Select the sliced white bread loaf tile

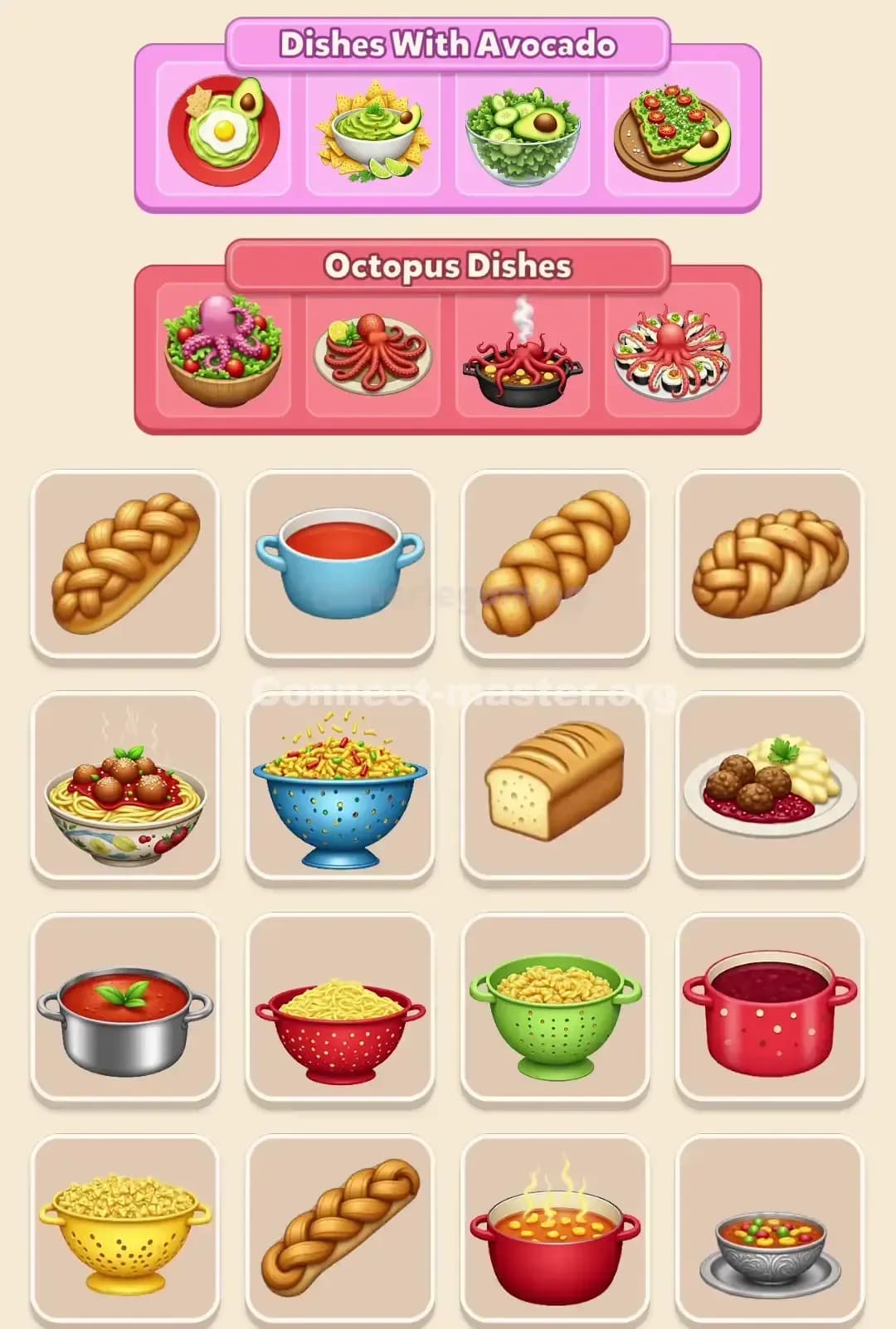554,784
